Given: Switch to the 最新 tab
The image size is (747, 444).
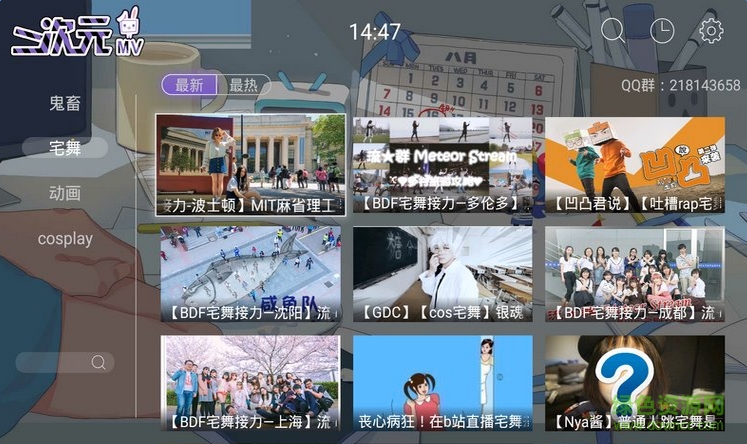Looking at the screenshot, I should pyautogui.click(x=189, y=85).
